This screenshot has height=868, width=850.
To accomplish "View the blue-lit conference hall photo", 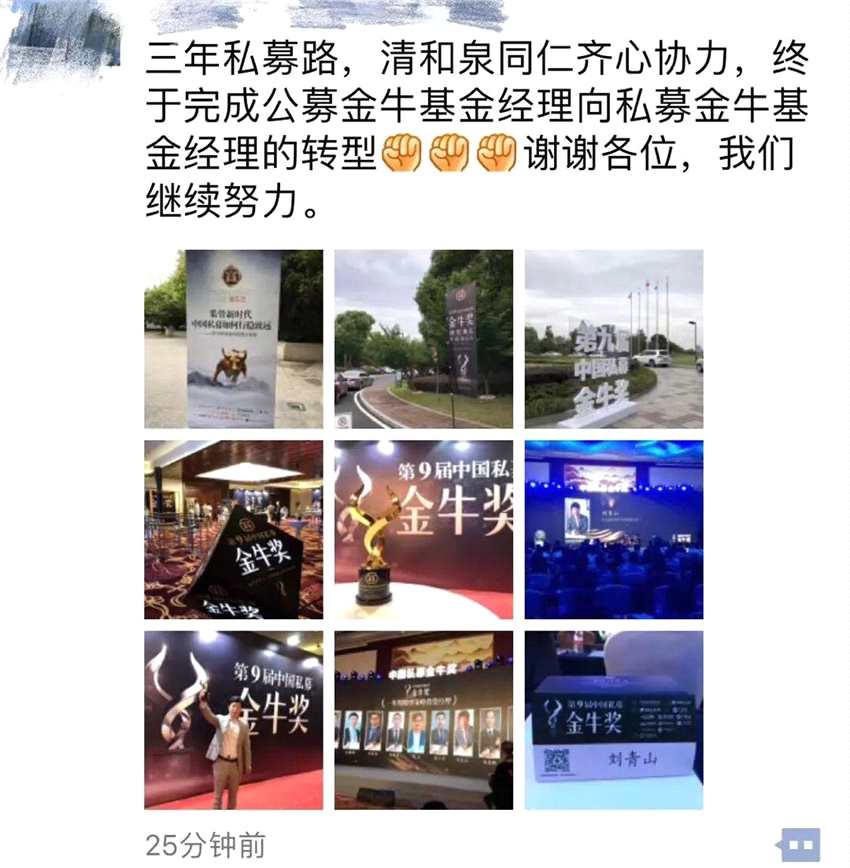I will coord(613,530).
